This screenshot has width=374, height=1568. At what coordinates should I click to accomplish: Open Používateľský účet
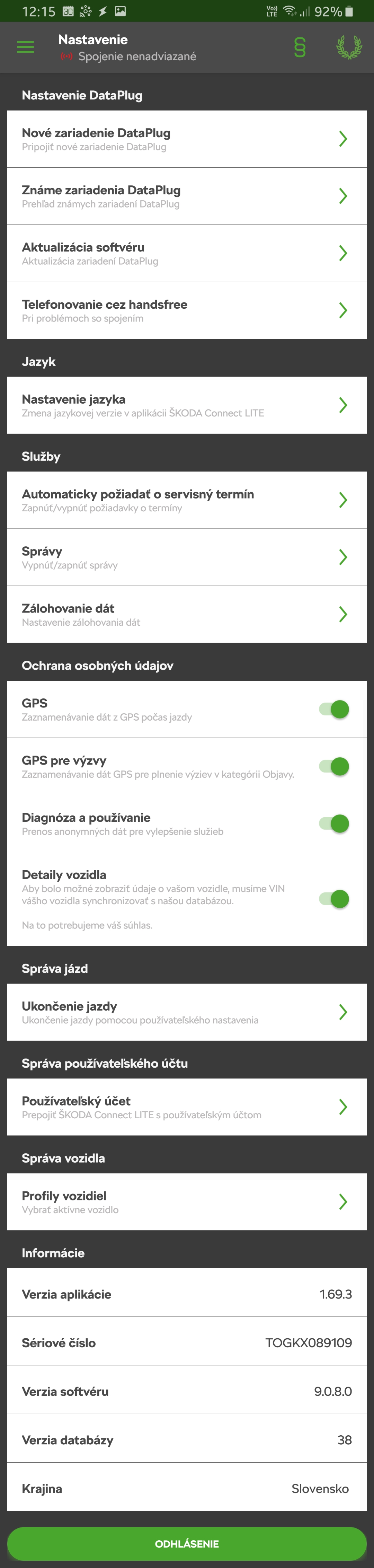click(x=187, y=1107)
